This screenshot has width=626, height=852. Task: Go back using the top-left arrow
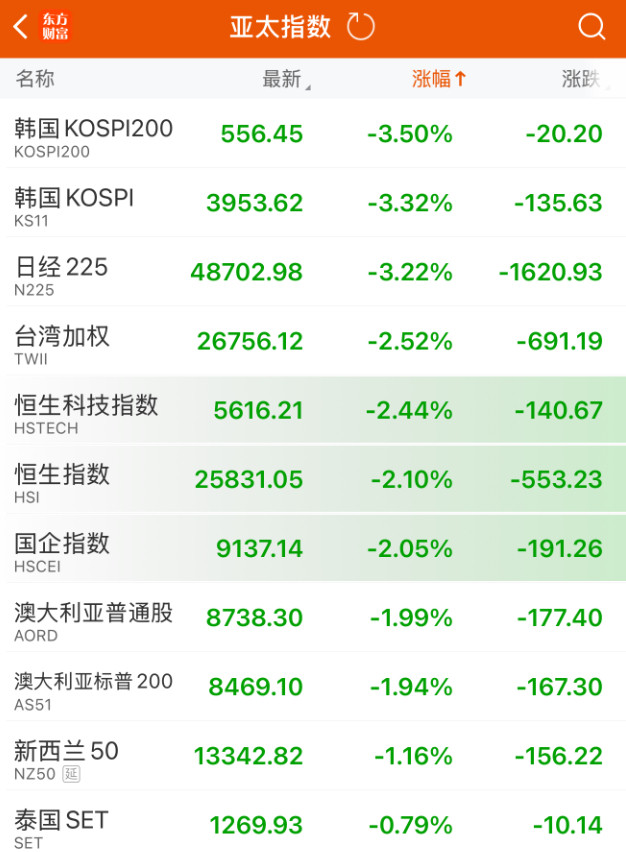coord(21,27)
